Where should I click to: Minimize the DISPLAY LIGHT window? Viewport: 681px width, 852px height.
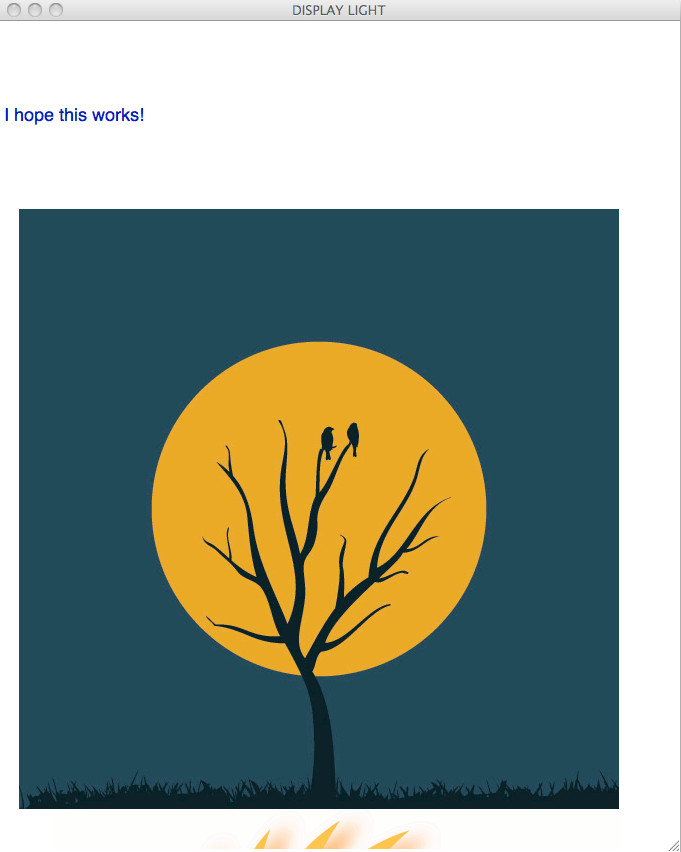coord(35,10)
